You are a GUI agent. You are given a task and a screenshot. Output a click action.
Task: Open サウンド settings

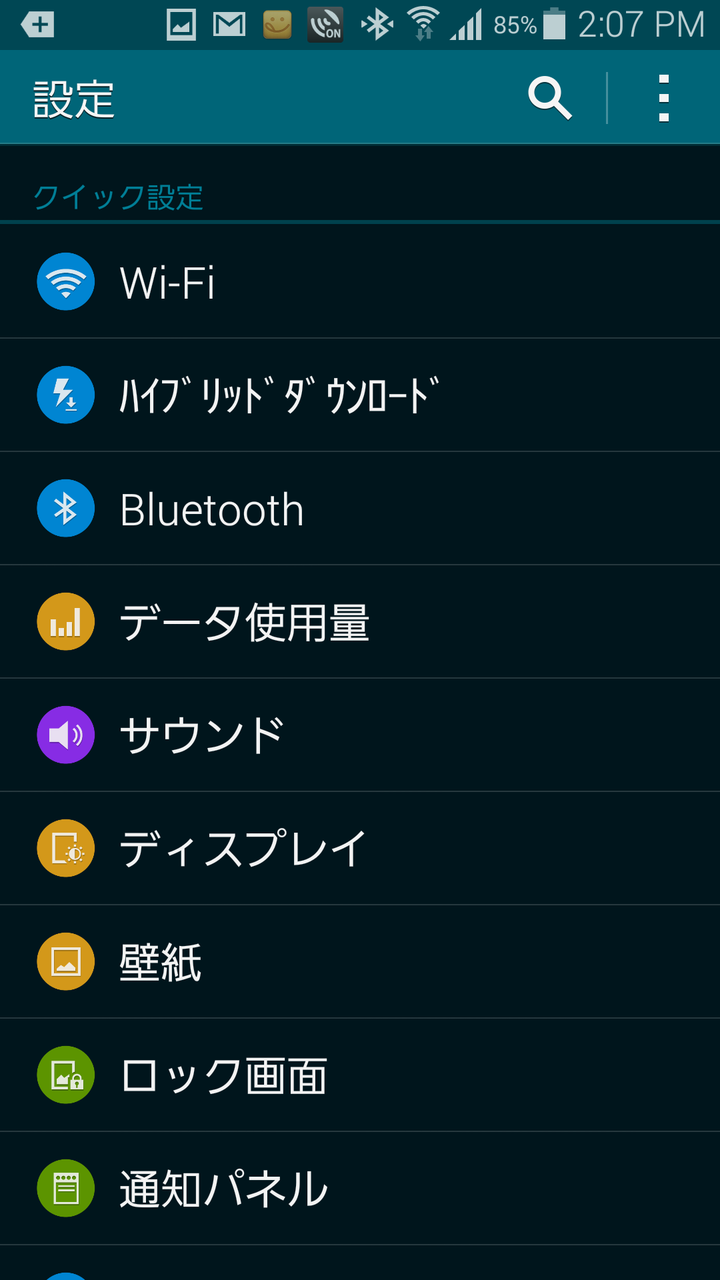pos(360,735)
